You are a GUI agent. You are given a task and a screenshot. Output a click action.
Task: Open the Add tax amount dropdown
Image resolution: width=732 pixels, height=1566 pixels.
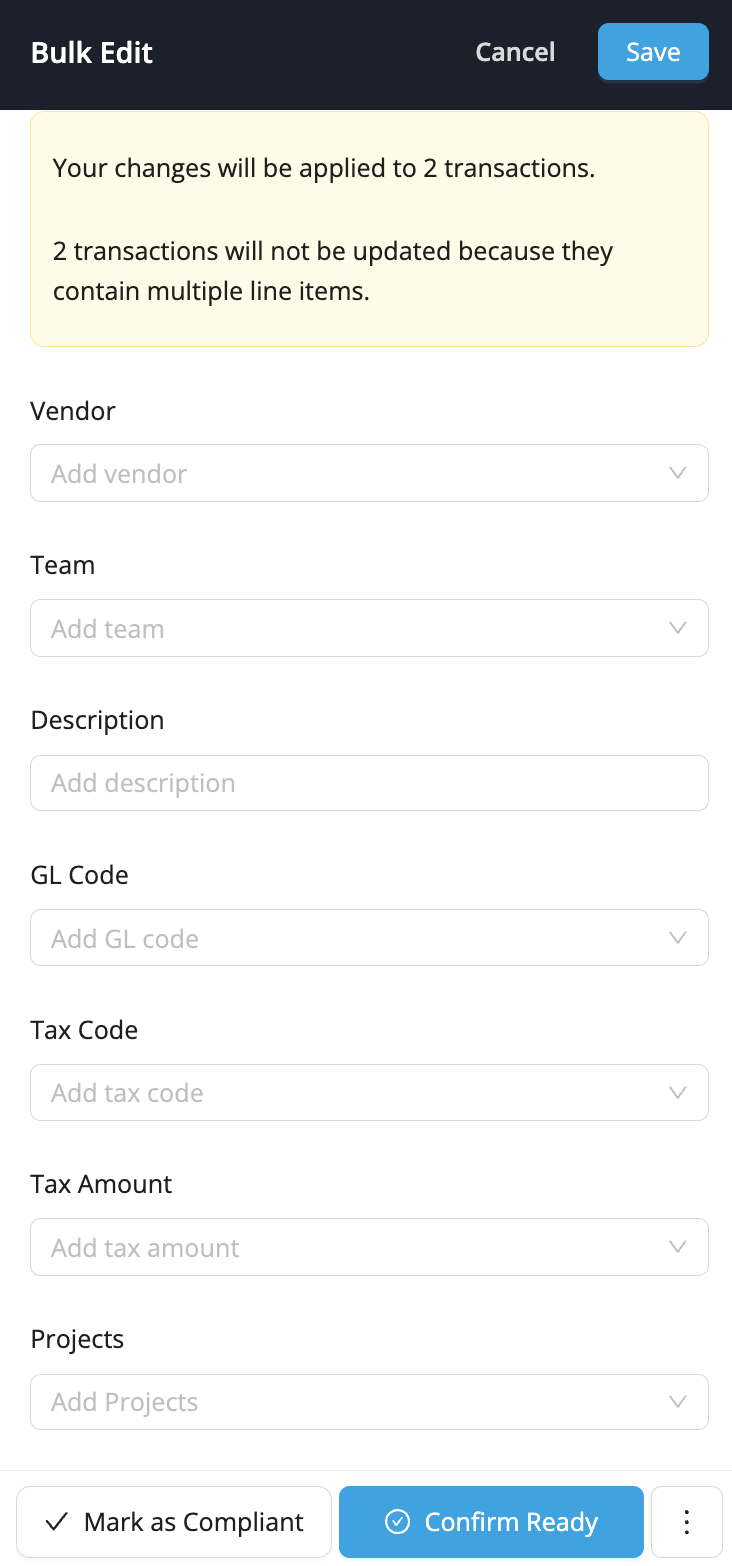(369, 1247)
